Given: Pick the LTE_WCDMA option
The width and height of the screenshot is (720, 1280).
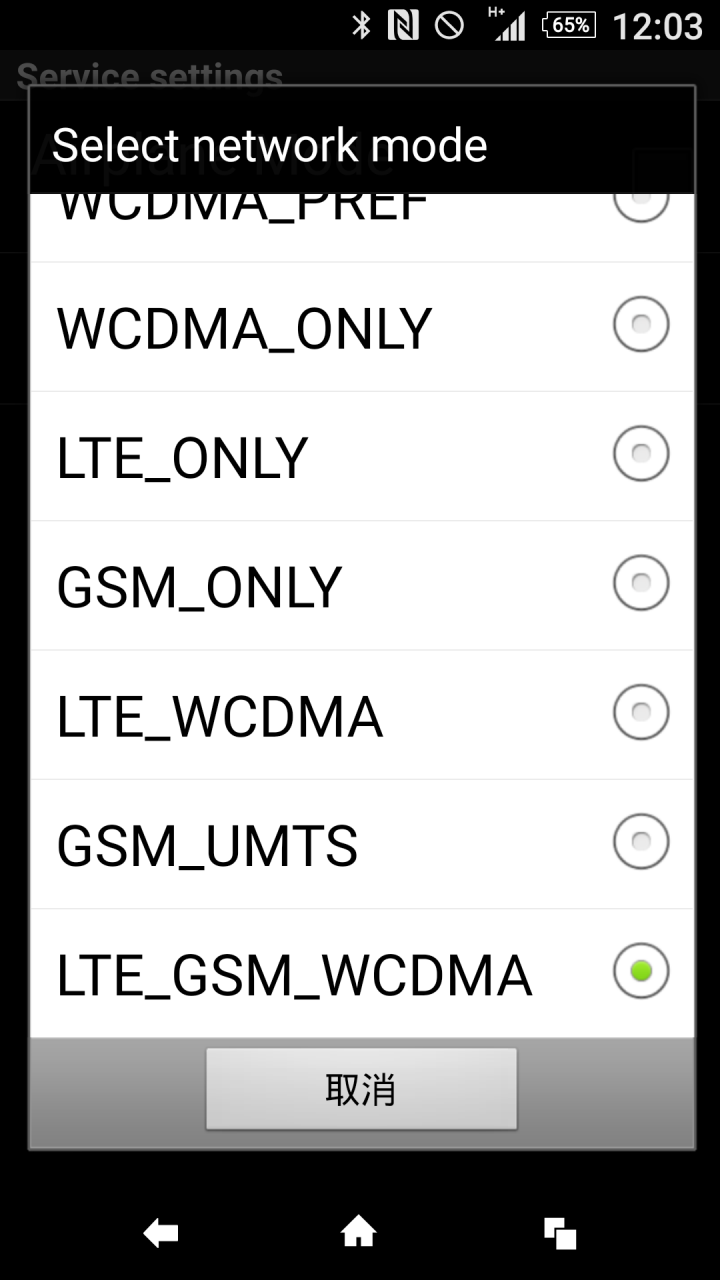Looking at the screenshot, I should (360, 714).
